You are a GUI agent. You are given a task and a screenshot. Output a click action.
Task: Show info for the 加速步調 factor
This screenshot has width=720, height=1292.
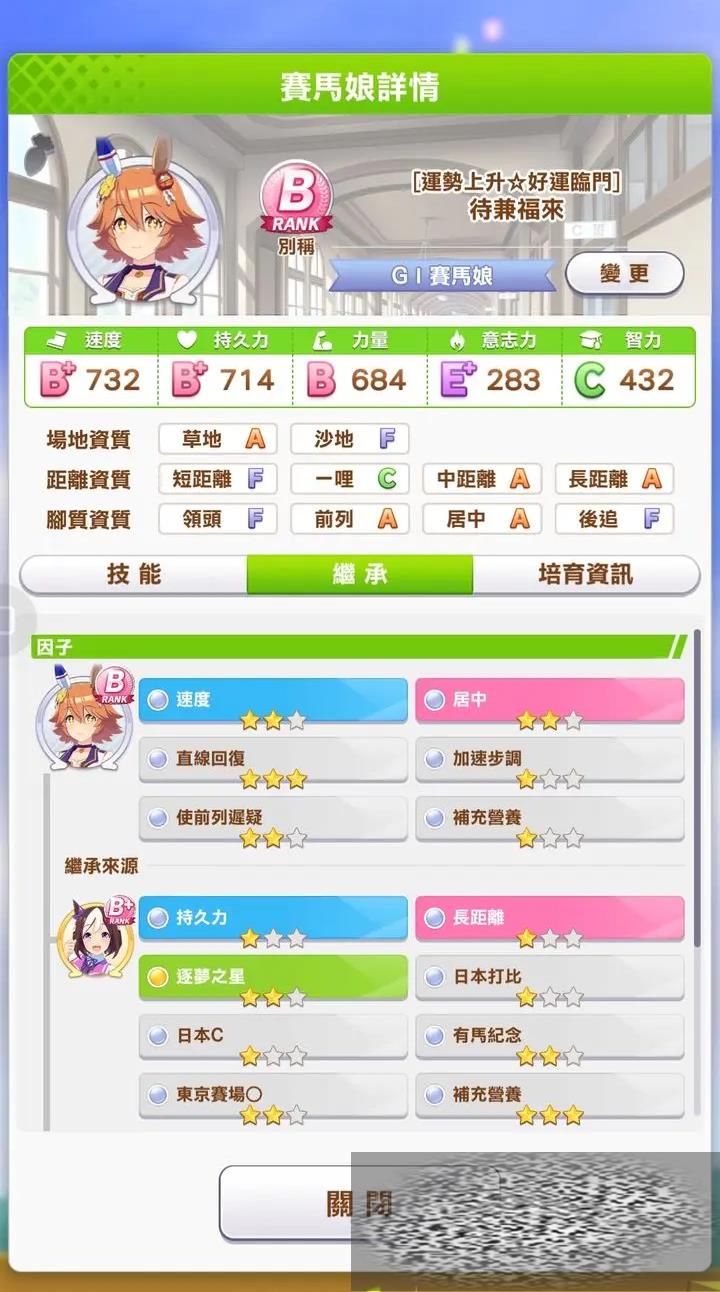[x=549, y=761]
